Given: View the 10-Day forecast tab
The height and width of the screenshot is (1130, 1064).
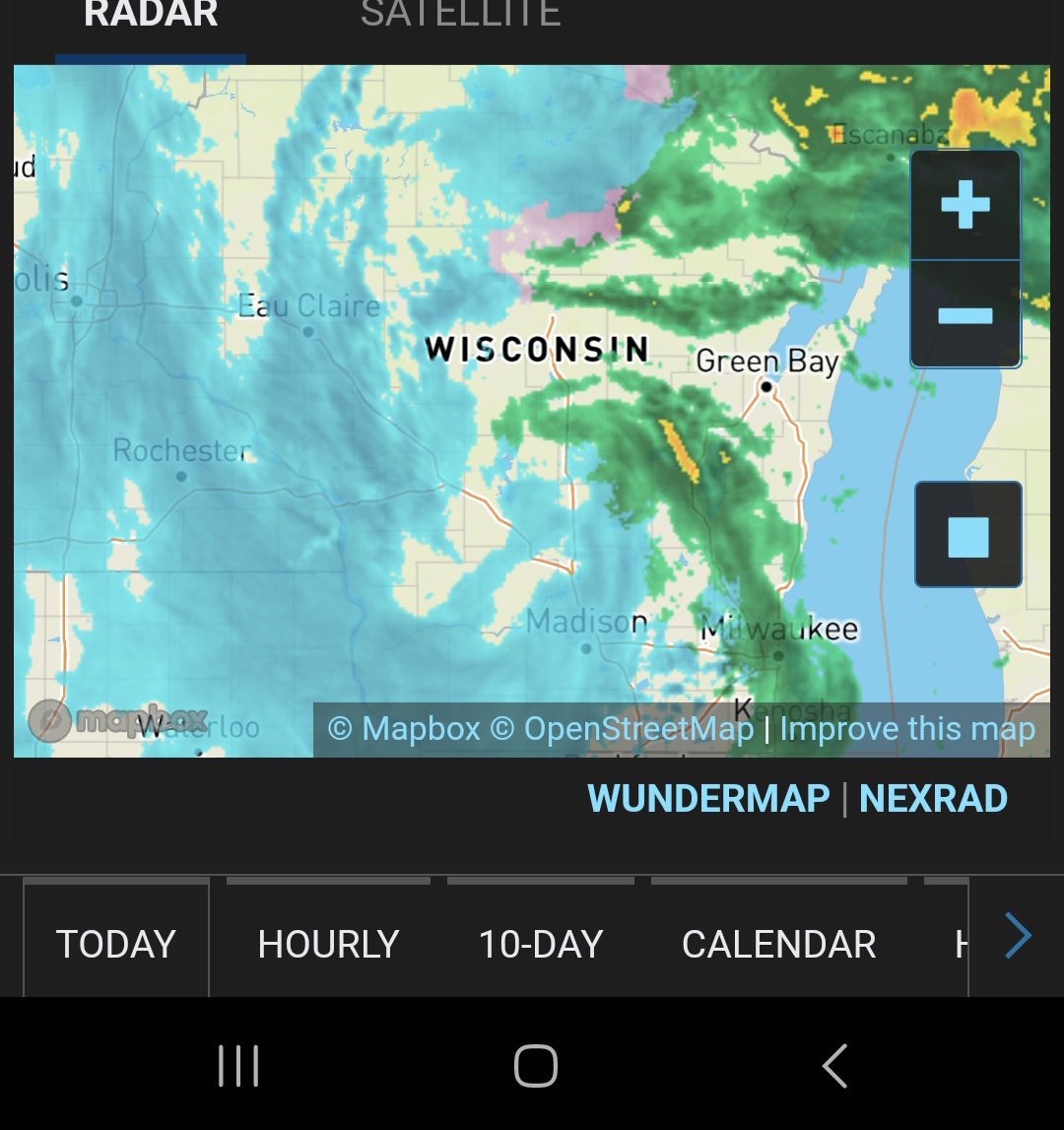Looking at the screenshot, I should pos(541,944).
